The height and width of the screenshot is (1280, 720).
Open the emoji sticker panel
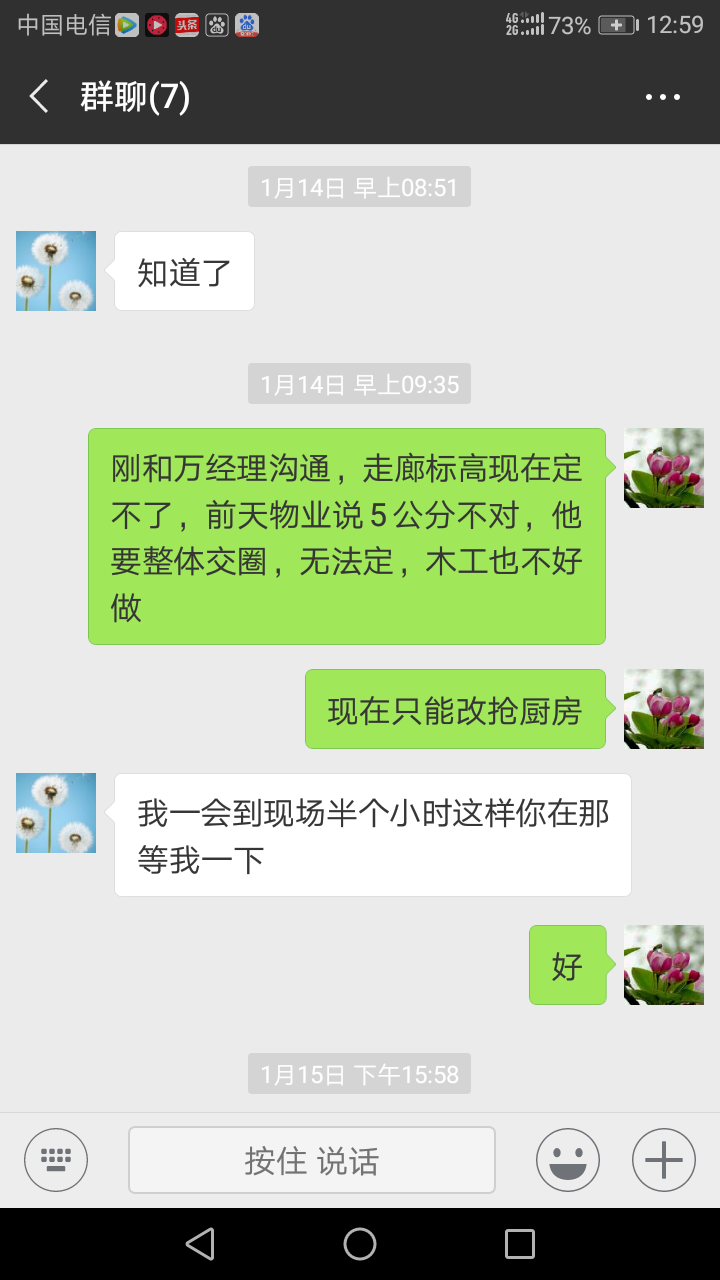point(568,1160)
